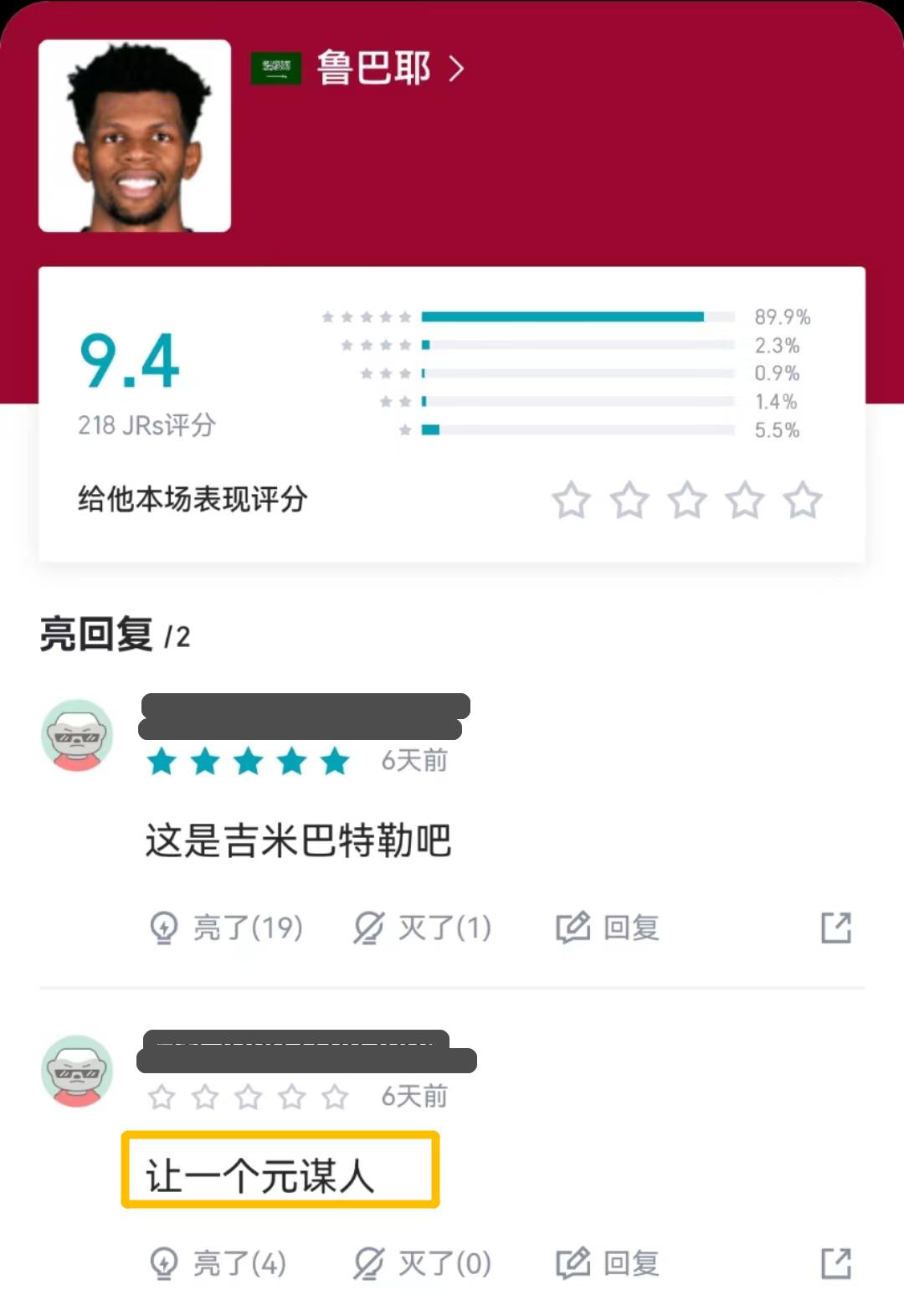
Task: Toggle the middle star in the performance rating row
Action: [686, 500]
